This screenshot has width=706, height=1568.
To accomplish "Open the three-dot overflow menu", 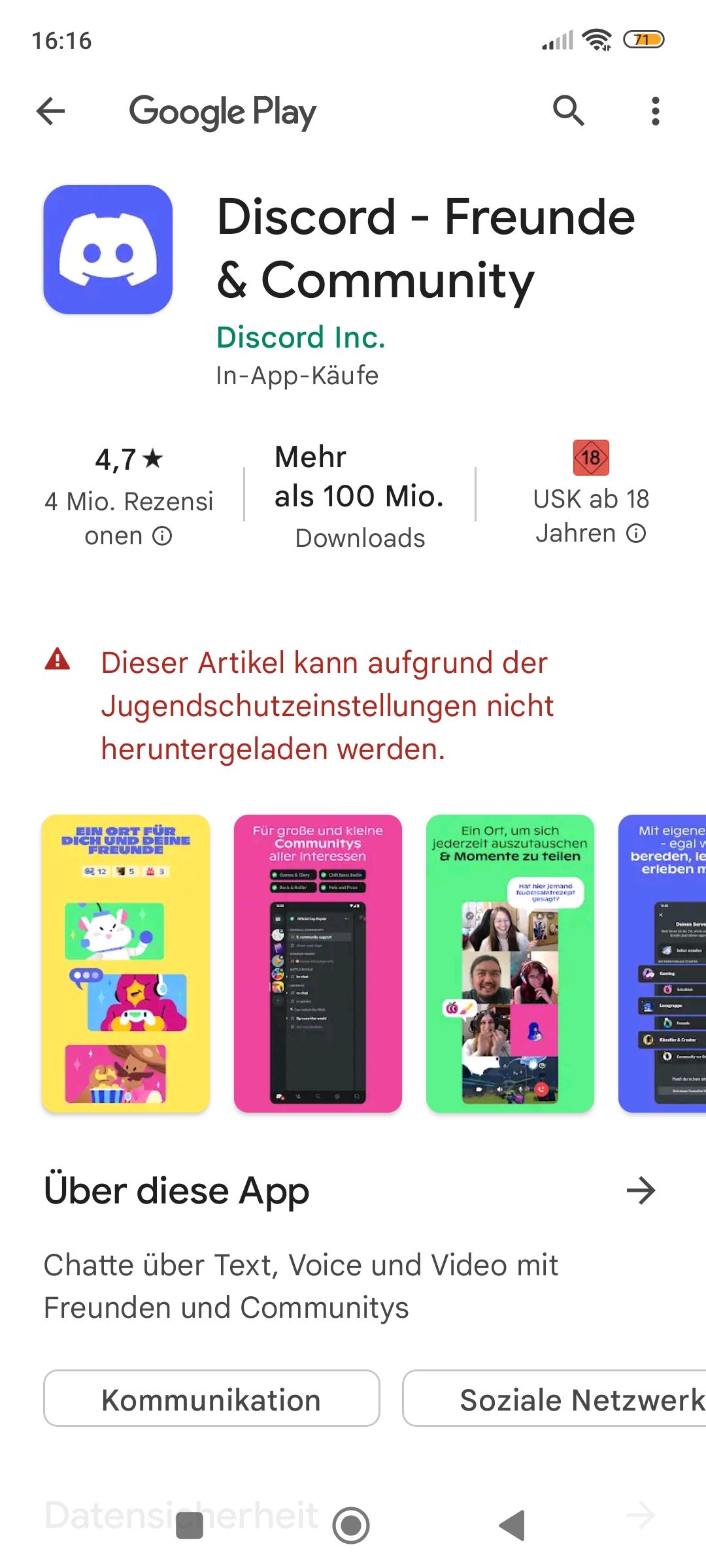I will 655,111.
